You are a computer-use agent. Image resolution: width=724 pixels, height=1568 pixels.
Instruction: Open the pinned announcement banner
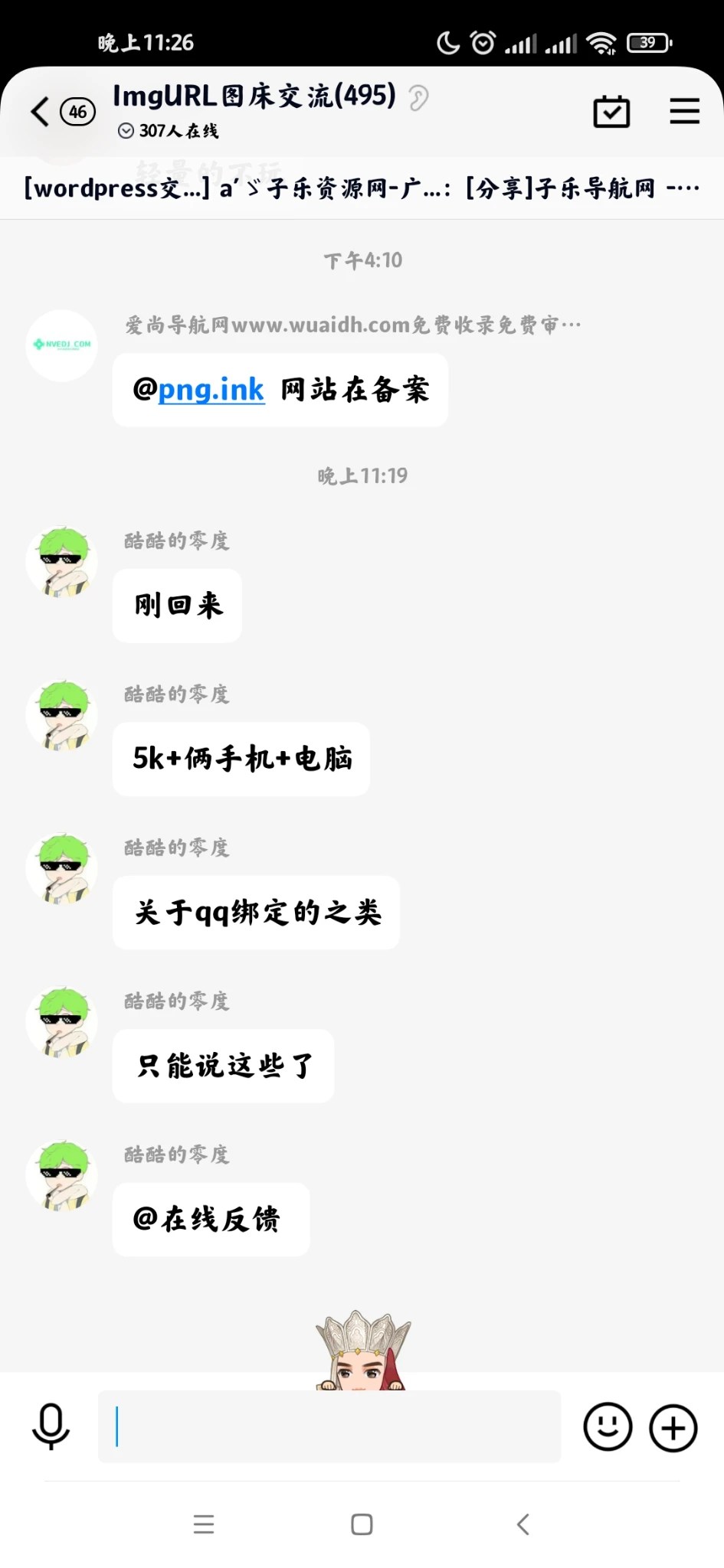coord(362,188)
